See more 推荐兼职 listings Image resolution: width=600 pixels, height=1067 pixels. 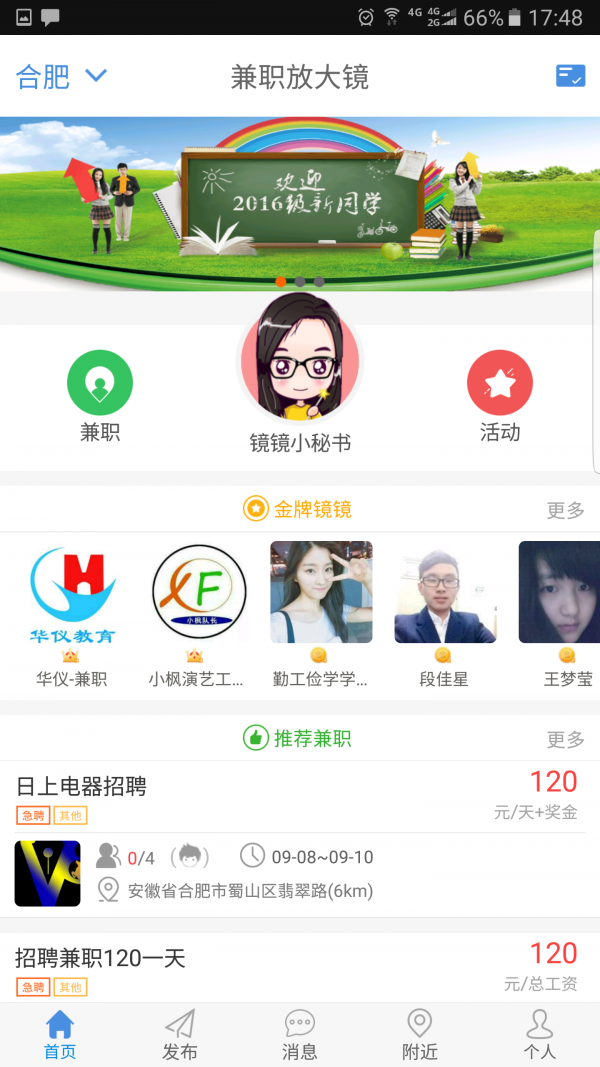565,740
